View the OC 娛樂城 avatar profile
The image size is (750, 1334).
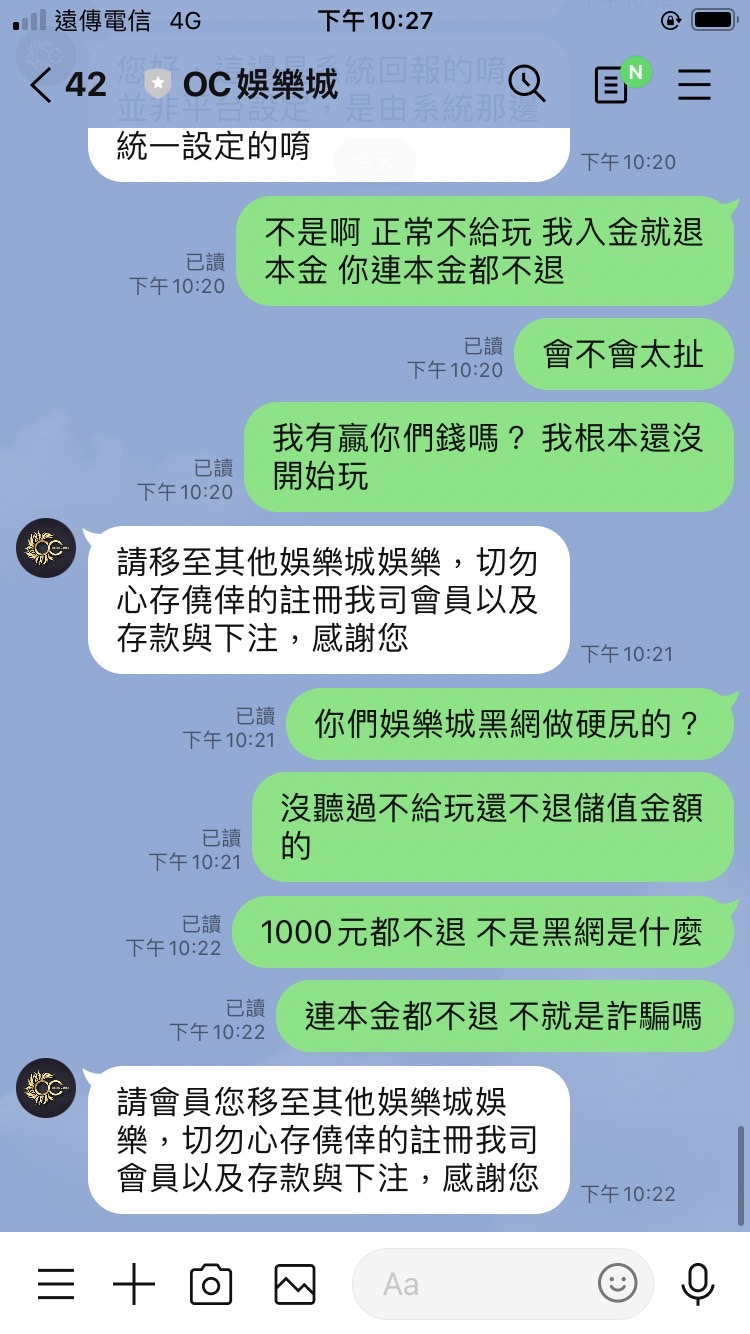click(x=46, y=1088)
